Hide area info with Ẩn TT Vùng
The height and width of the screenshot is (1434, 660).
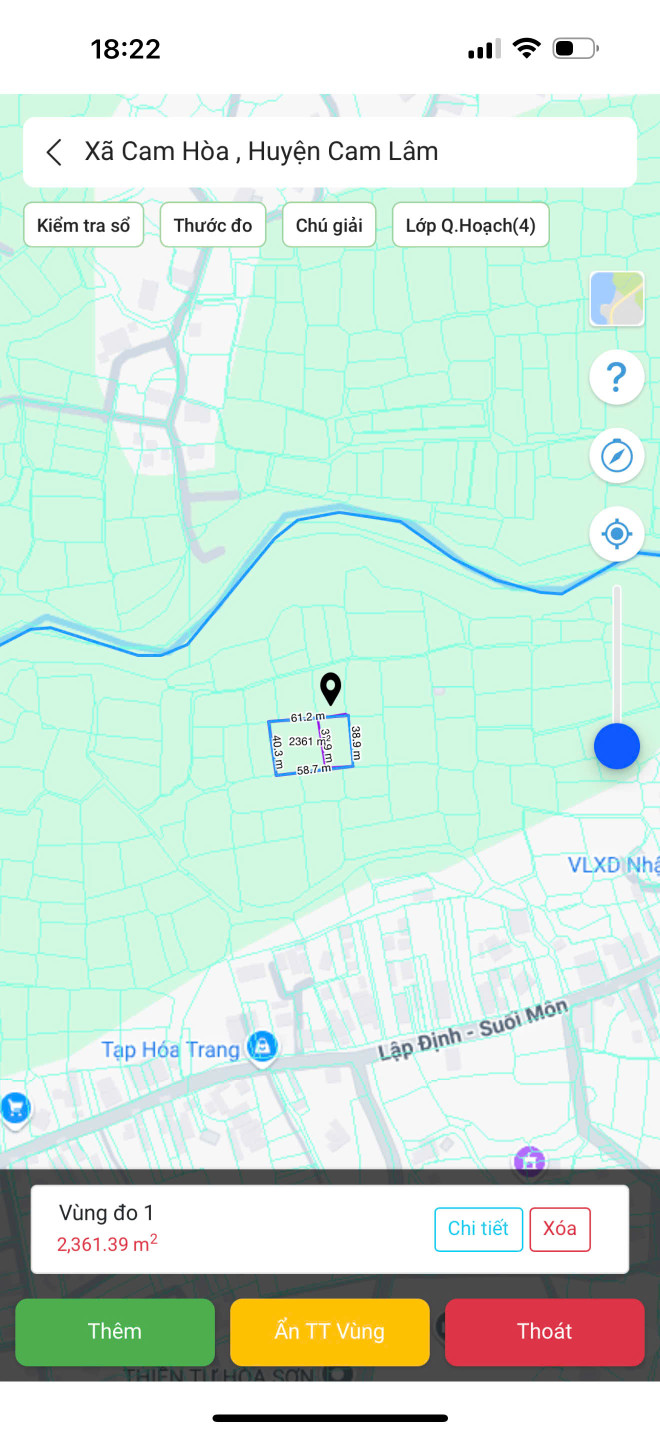pos(330,1331)
